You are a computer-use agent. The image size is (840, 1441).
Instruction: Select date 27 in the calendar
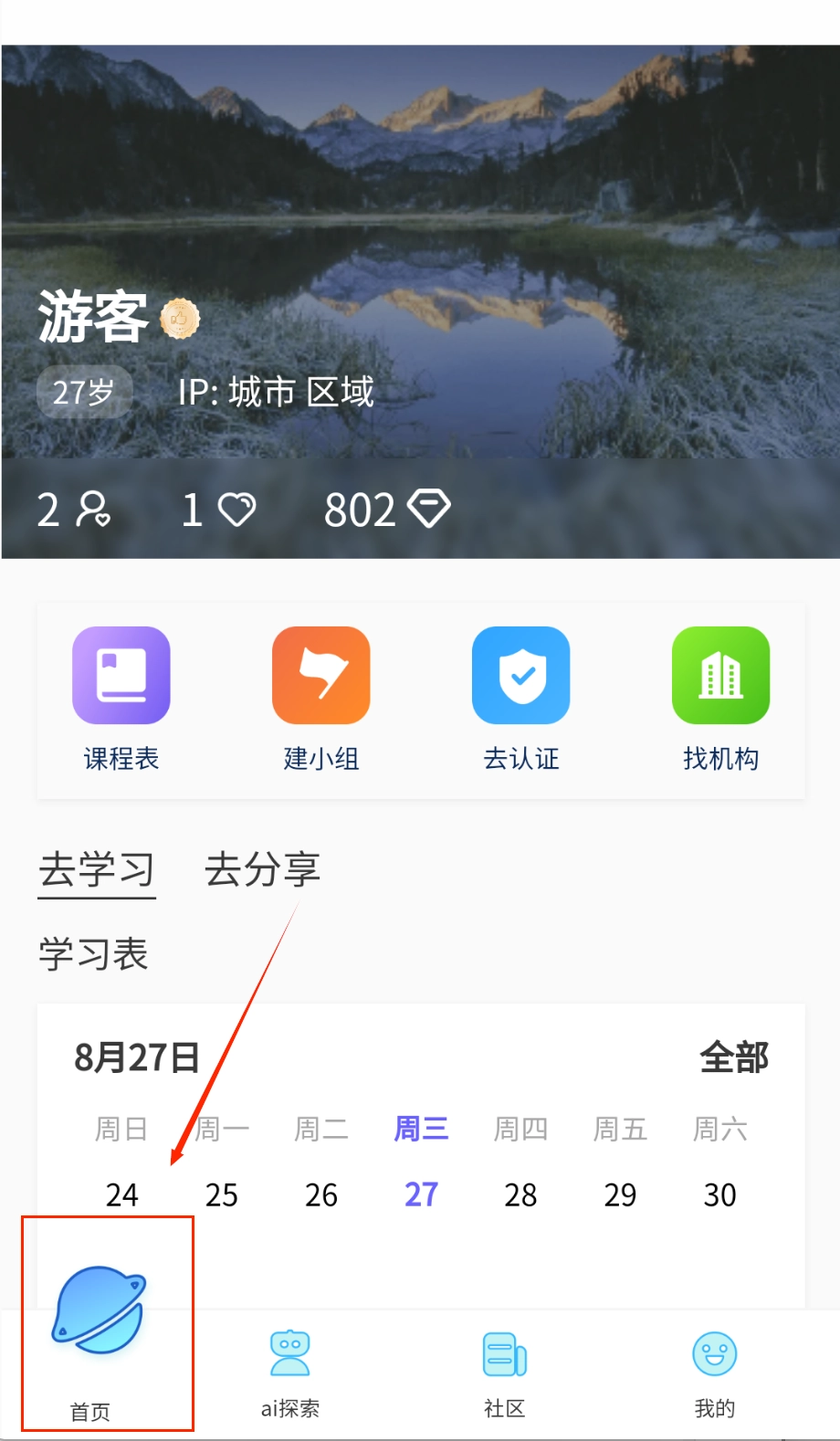point(421,1194)
